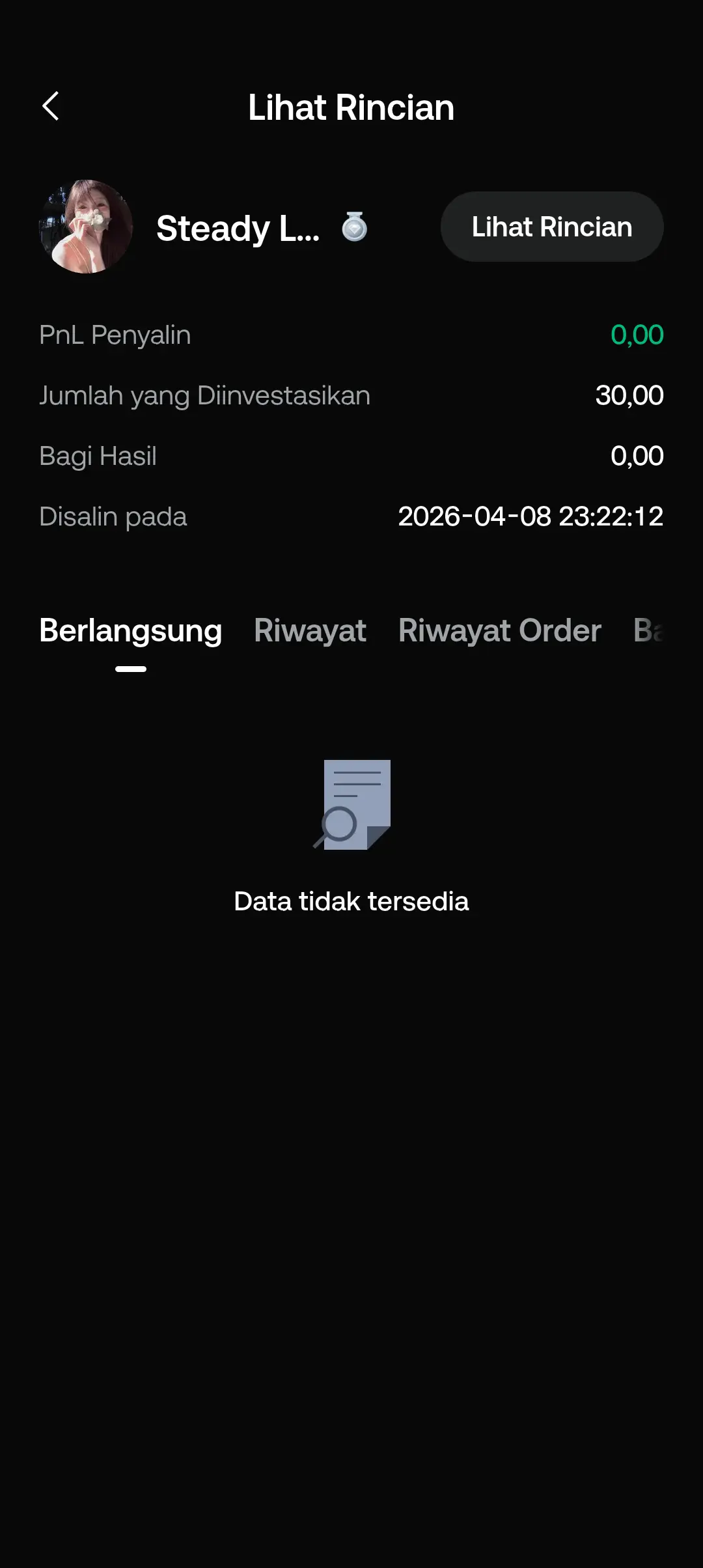Click the Jumlah yang Diinvestasikan amount 30,00

click(629, 395)
